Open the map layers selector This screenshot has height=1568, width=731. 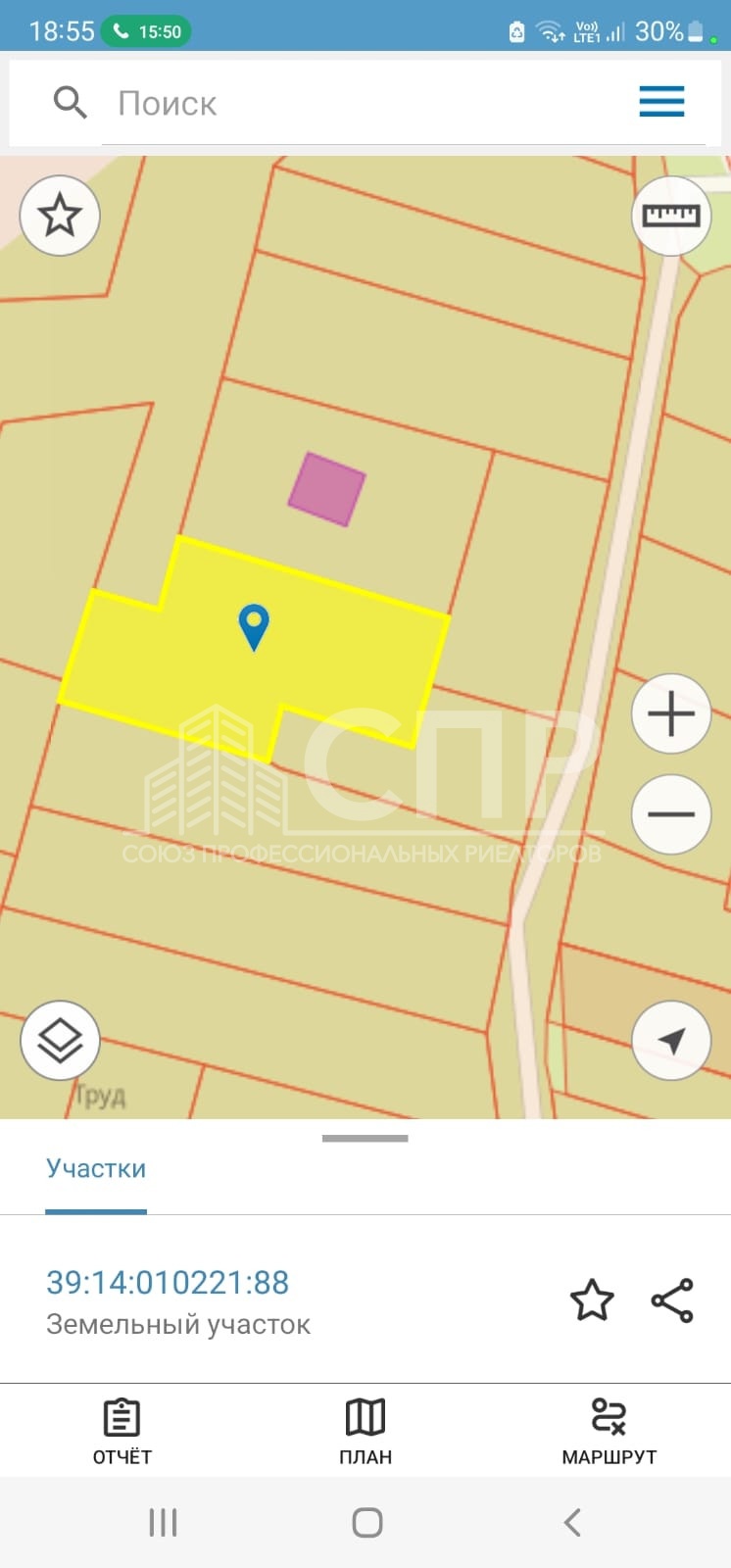[x=60, y=1040]
